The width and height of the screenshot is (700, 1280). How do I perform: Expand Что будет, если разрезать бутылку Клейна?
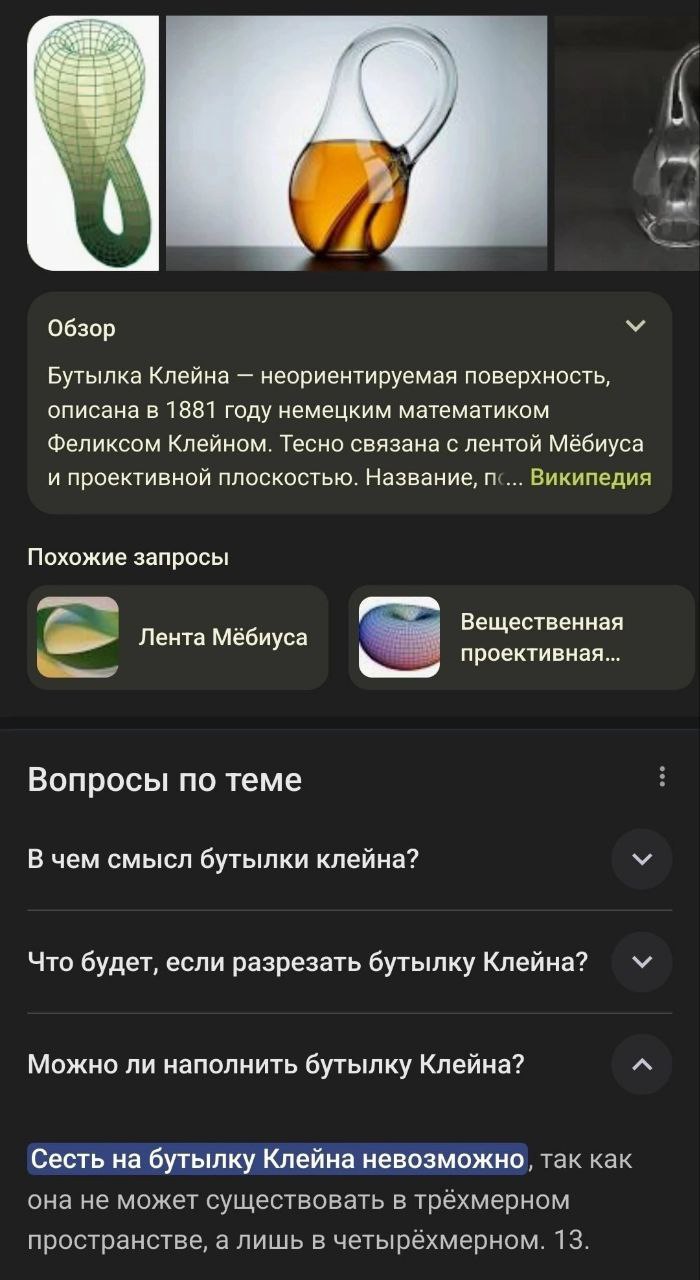pos(641,962)
